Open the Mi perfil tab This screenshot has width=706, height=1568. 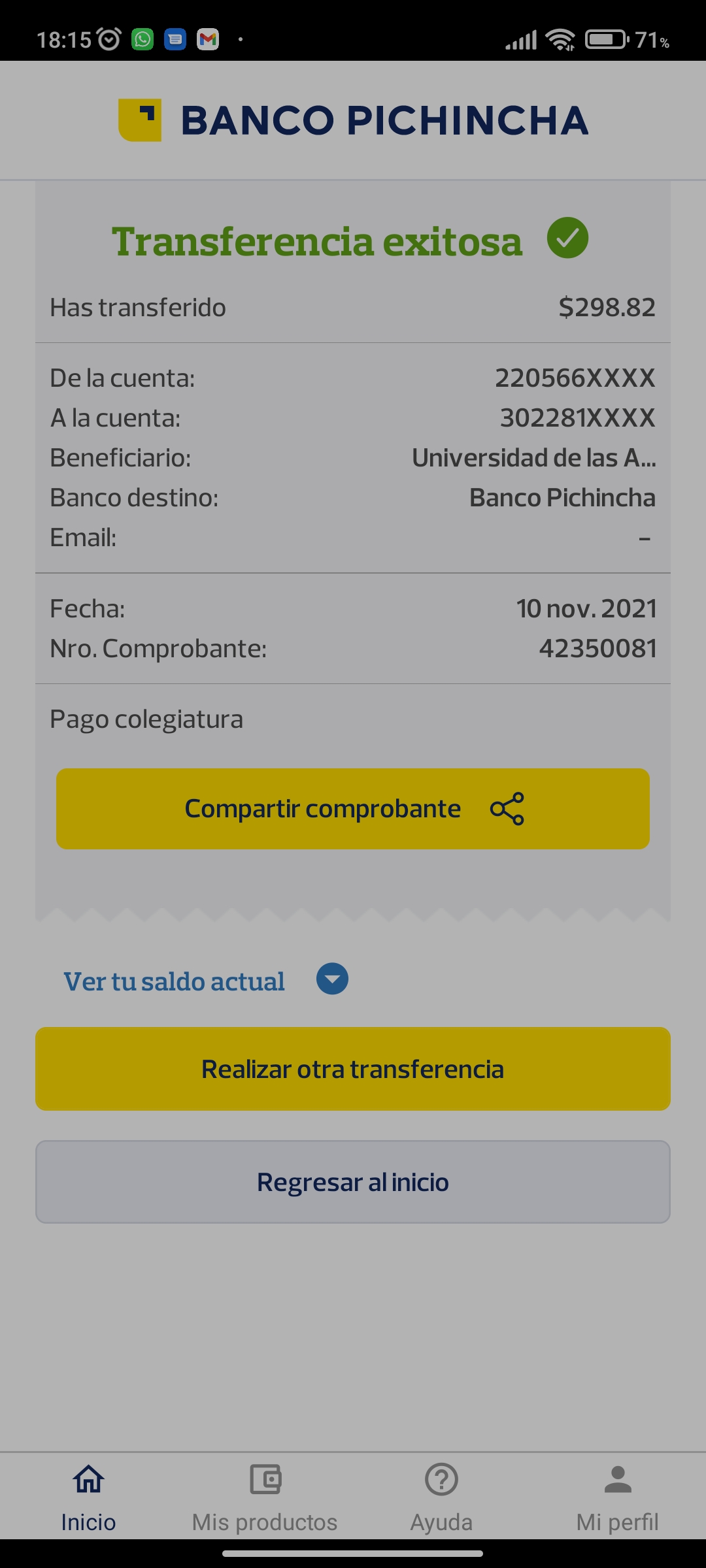click(x=617, y=1495)
